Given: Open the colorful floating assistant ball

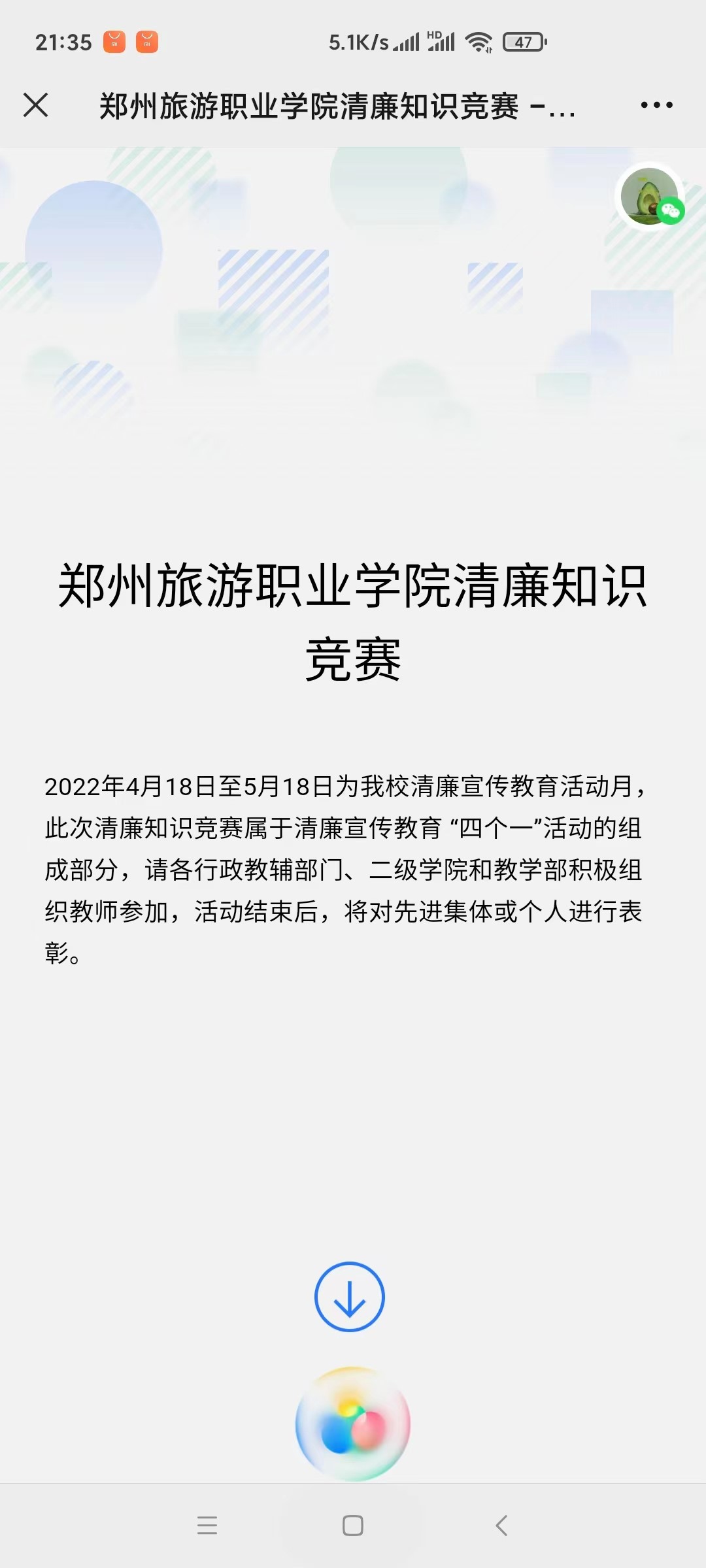Looking at the screenshot, I should 352,1424.
